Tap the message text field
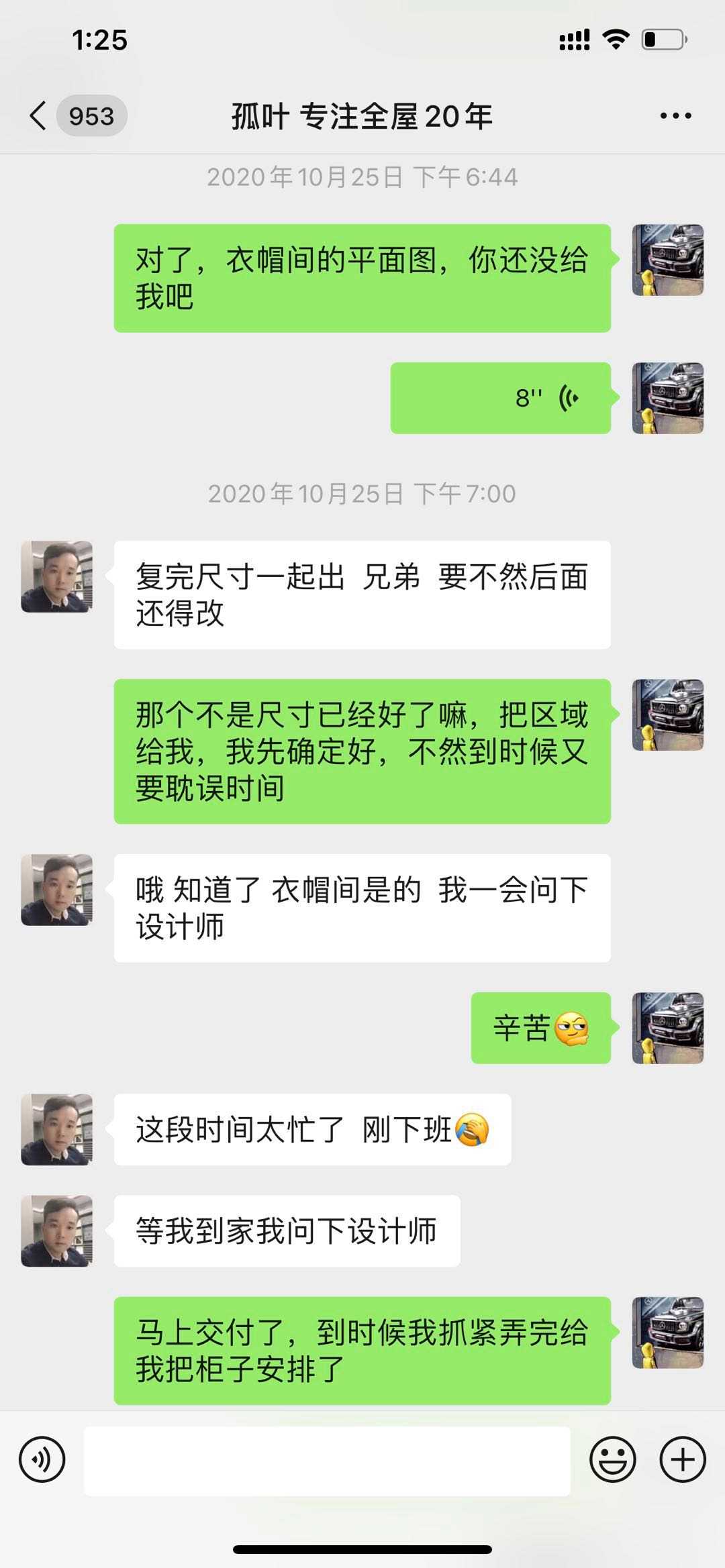This screenshot has height=1568, width=725. (x=327, y=1461)
